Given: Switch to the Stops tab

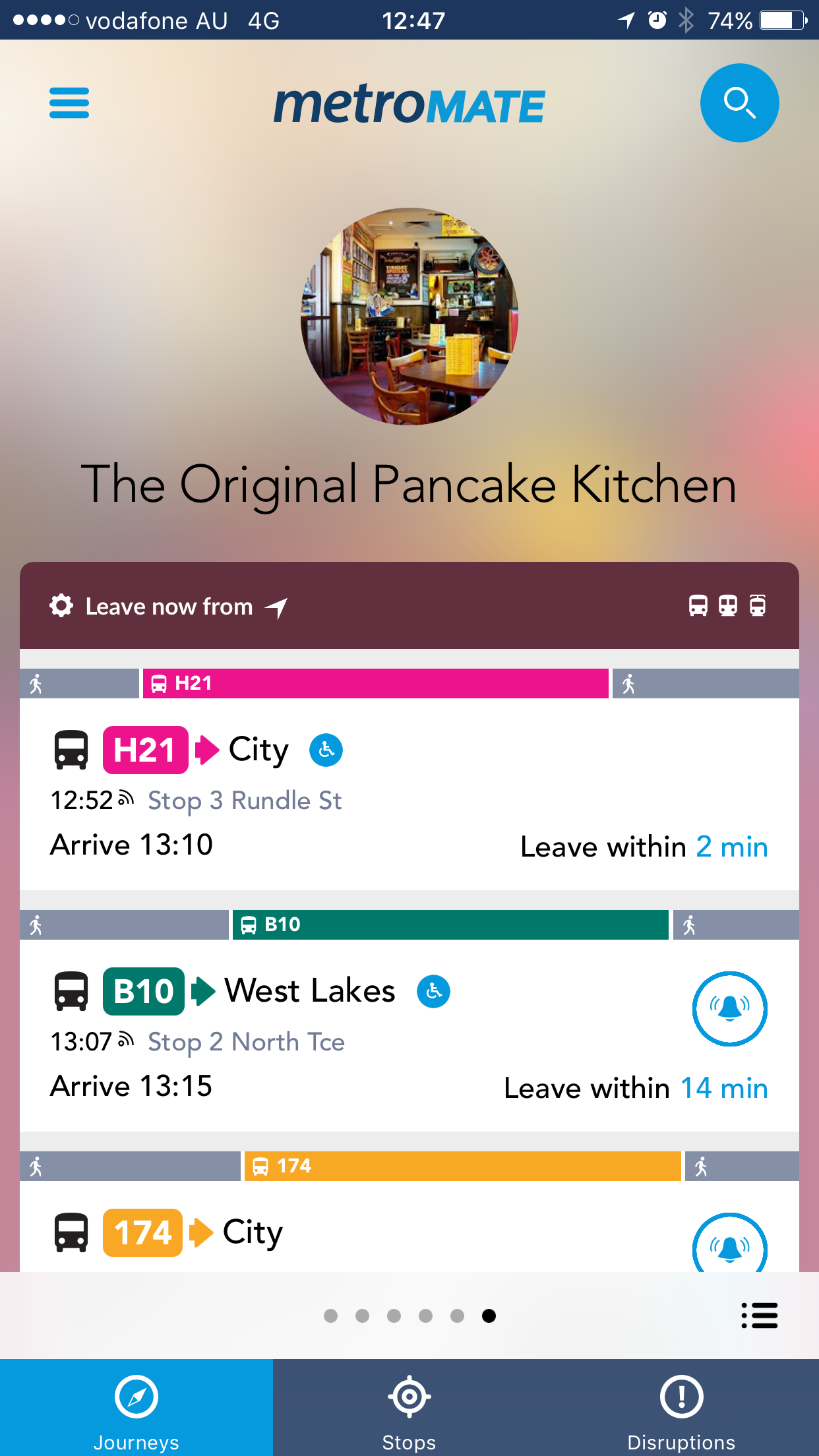Looking at the screenshot, I should [409, 1407].
